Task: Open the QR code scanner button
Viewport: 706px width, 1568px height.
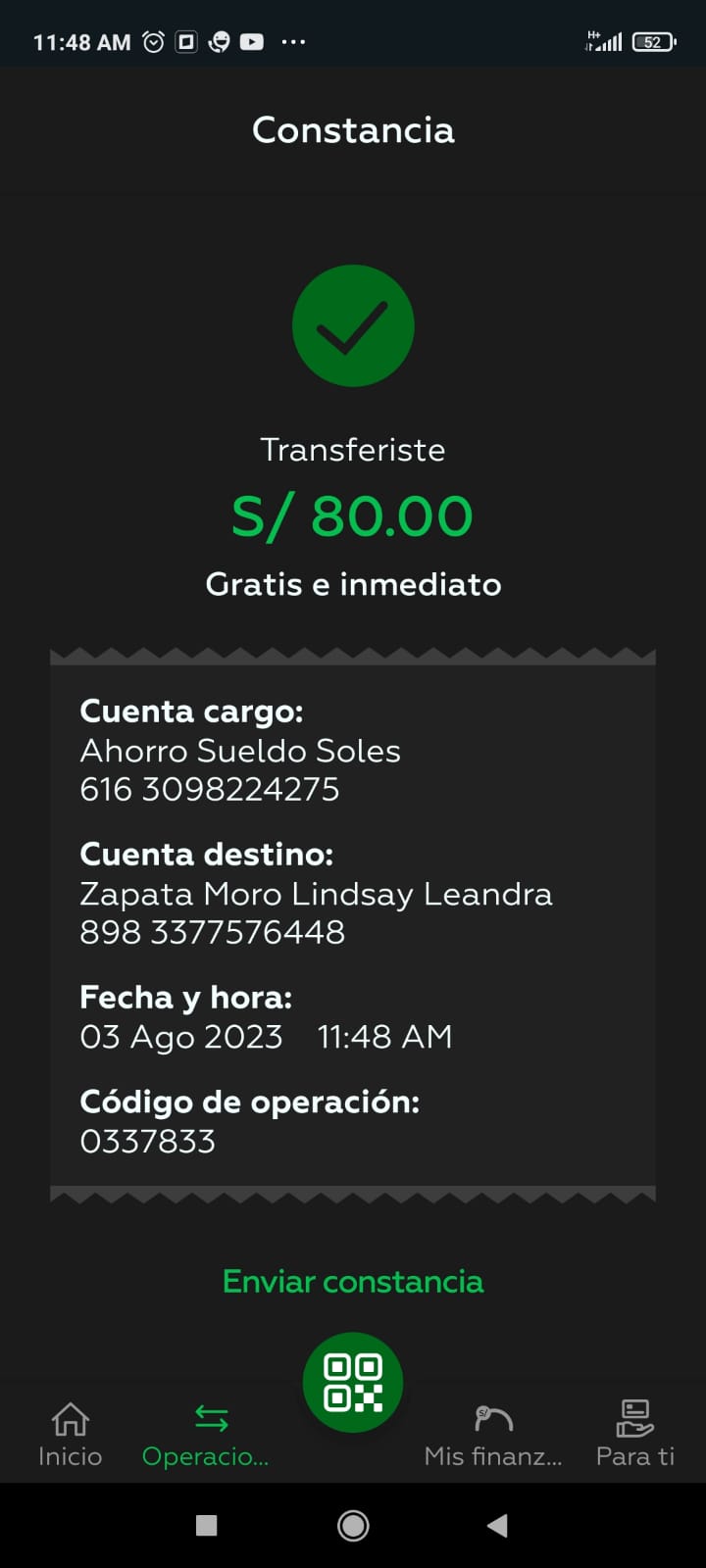Action: click(353, 1382)
